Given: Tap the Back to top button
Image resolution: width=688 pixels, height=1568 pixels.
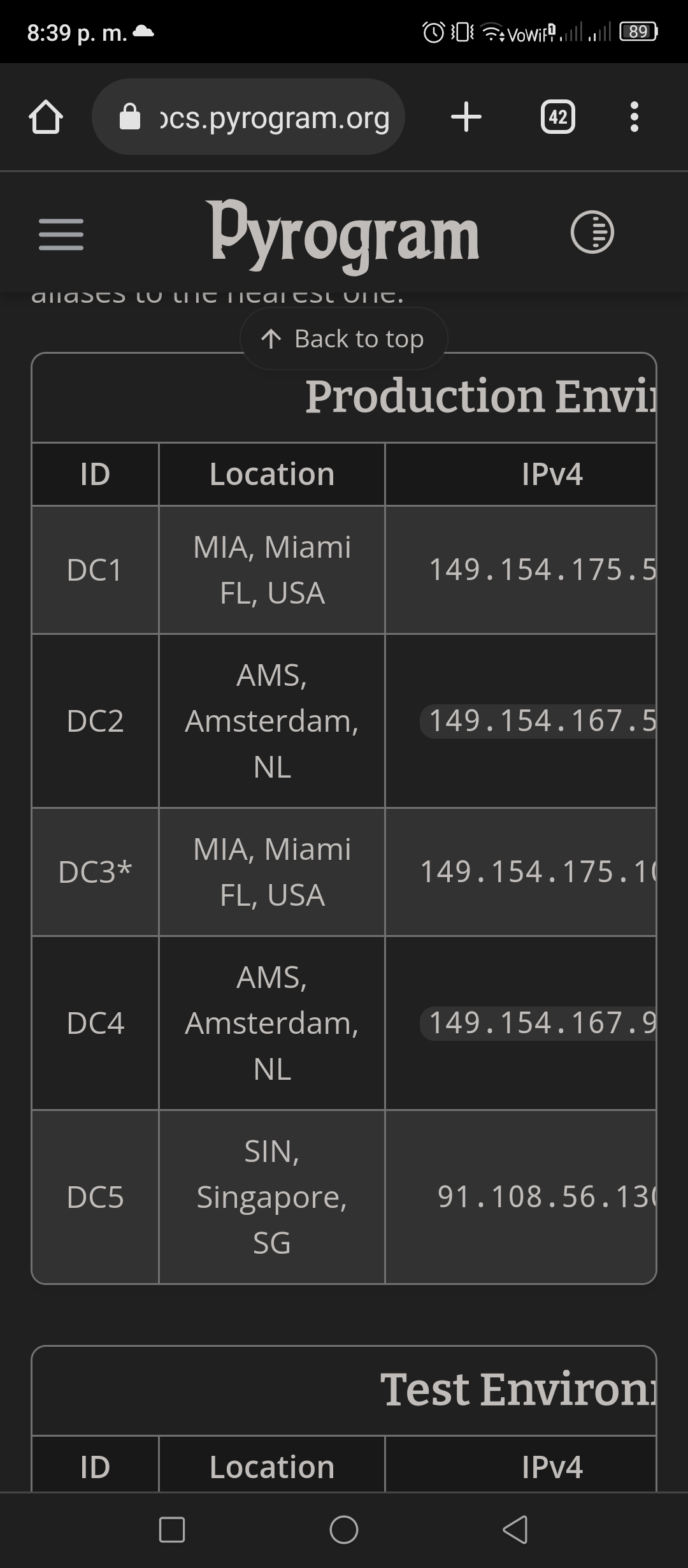Looking at the screenshot, I should pyautogui.click(x=344, y=338).
